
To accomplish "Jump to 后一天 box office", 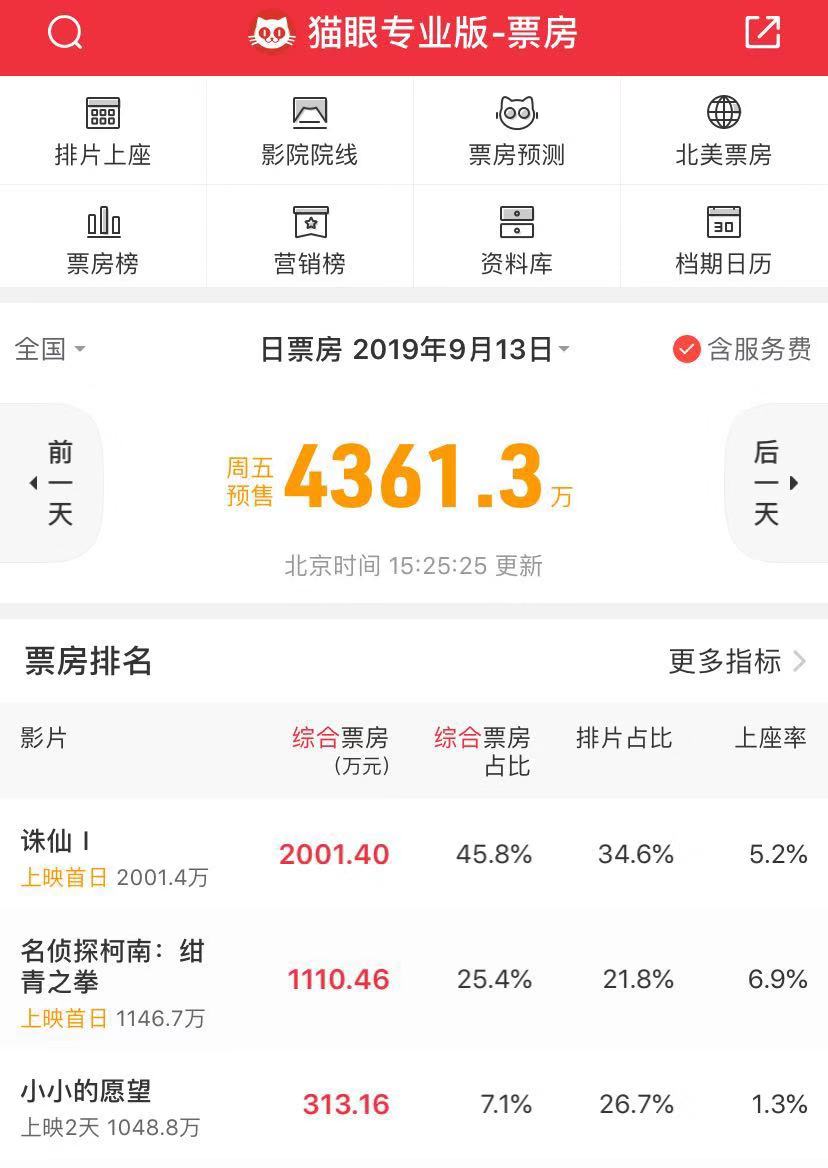I will tap(768, 483).
